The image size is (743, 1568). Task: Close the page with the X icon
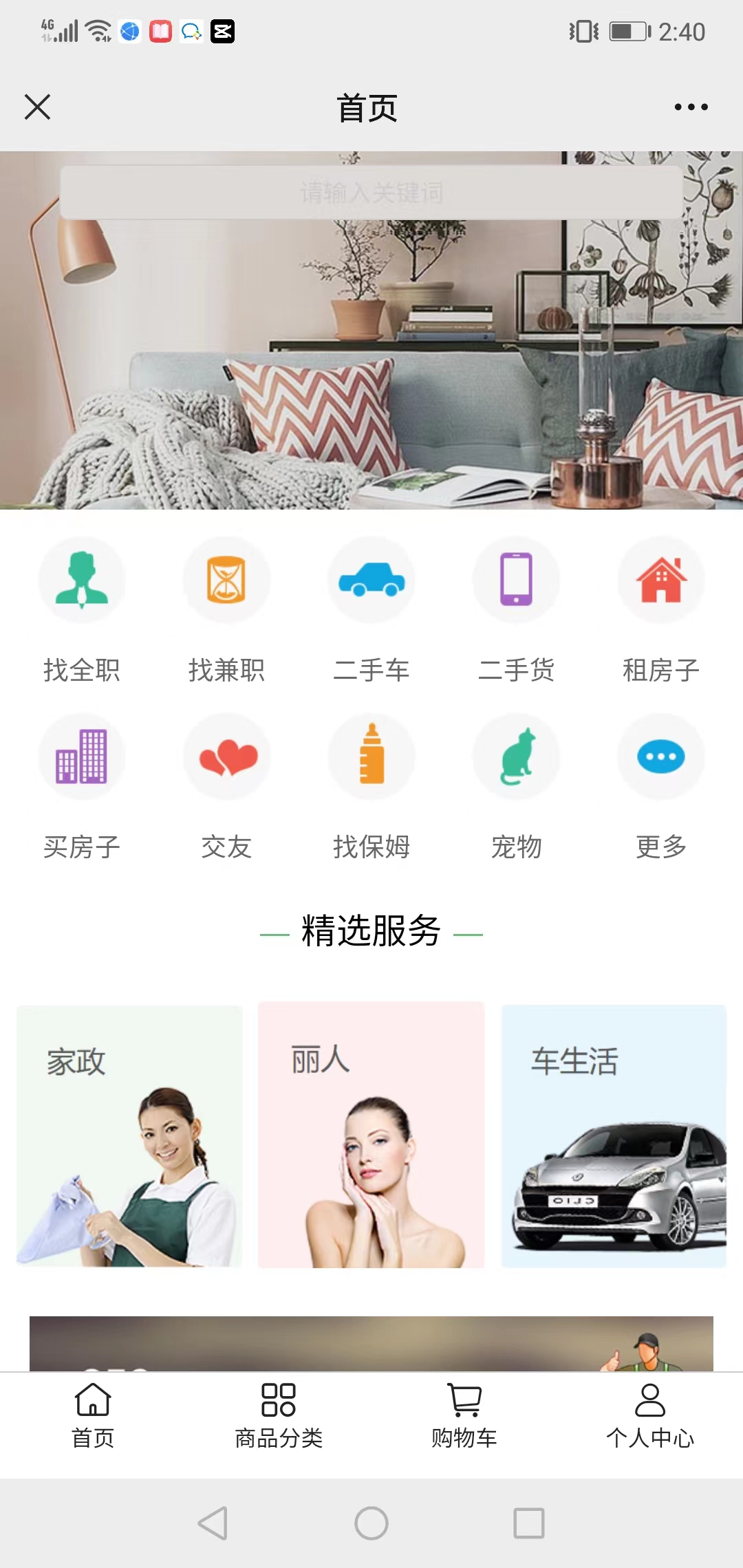(x=37, y=107)
